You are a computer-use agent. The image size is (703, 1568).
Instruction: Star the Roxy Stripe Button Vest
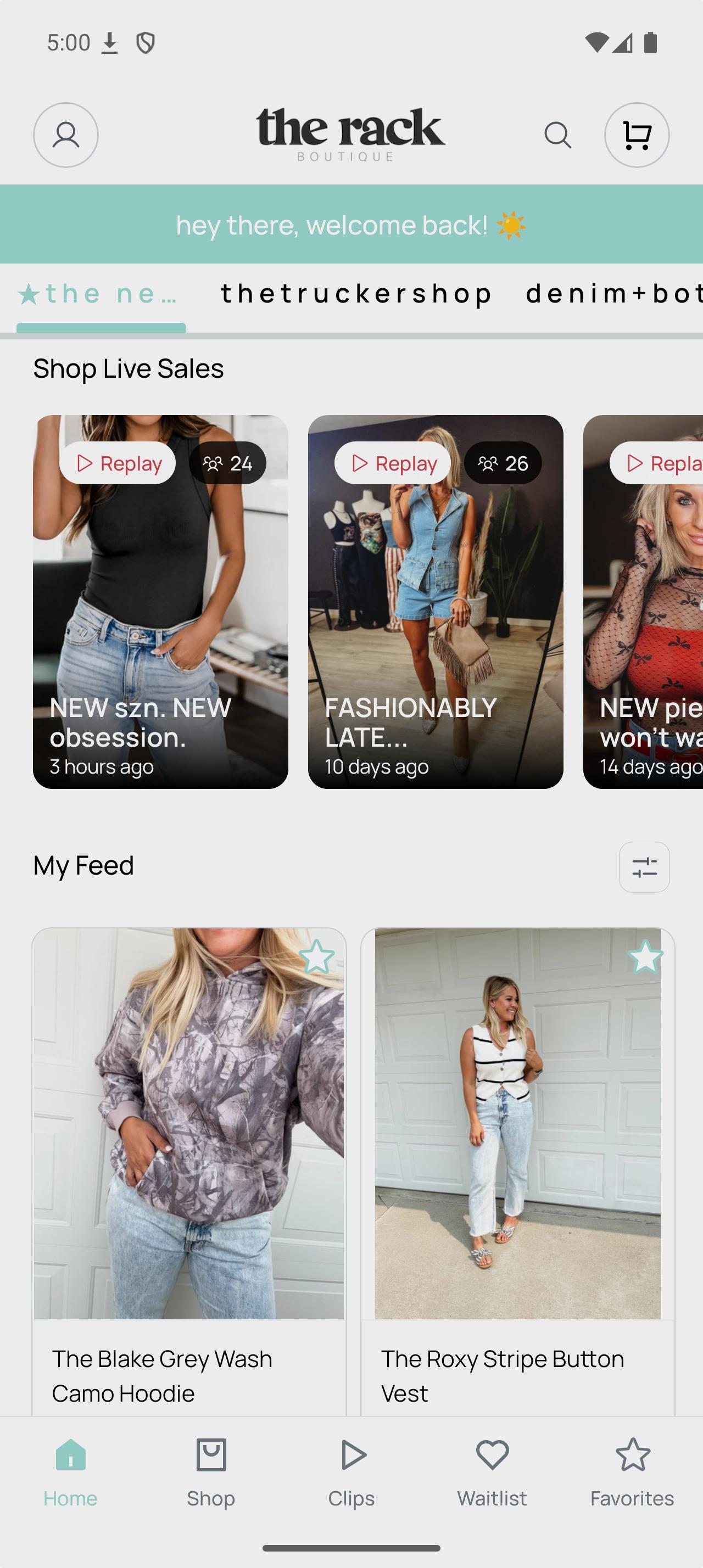point(645,957)
